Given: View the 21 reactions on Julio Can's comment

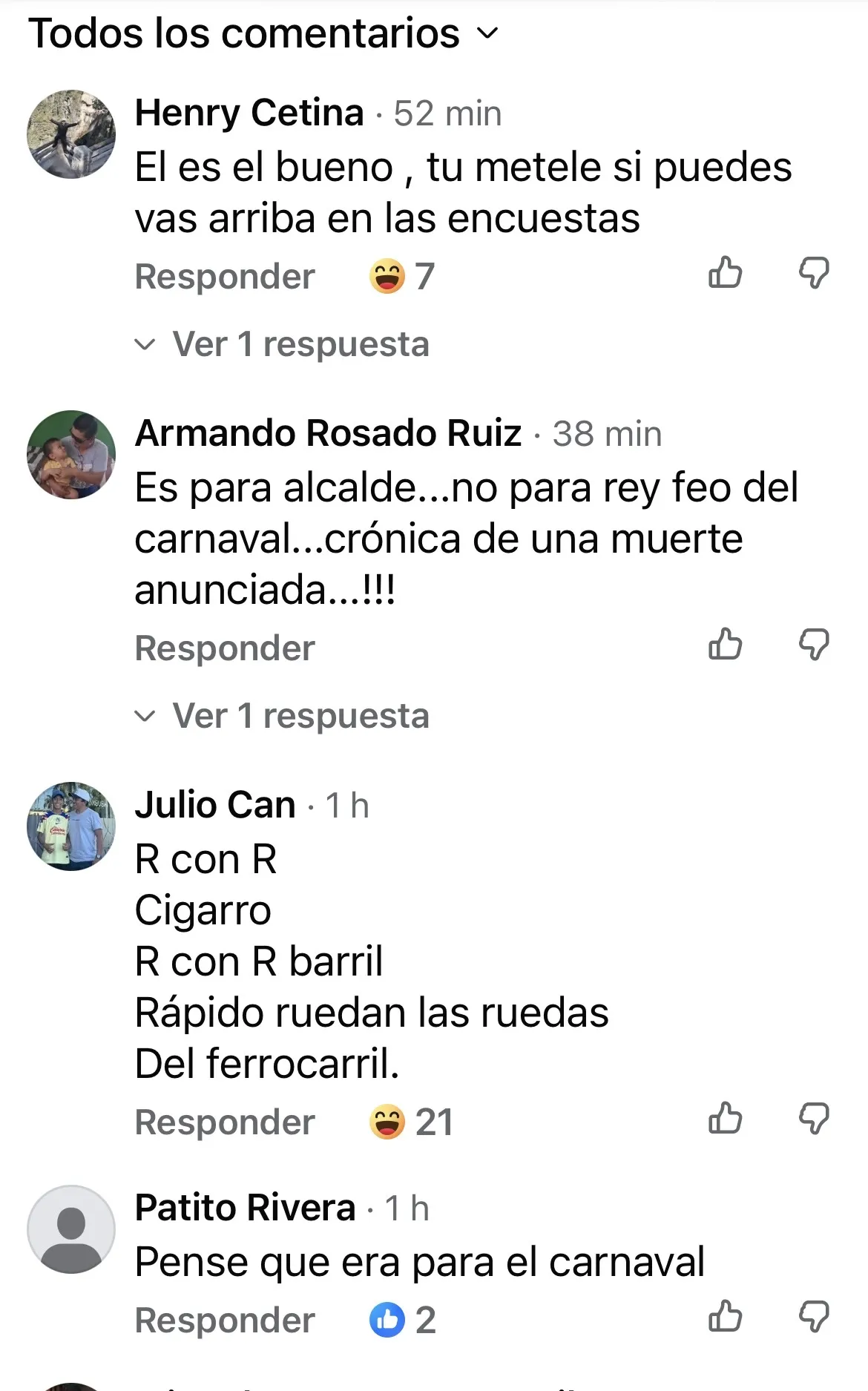Looking at the screenshot, I should (x=411, y=1122).
